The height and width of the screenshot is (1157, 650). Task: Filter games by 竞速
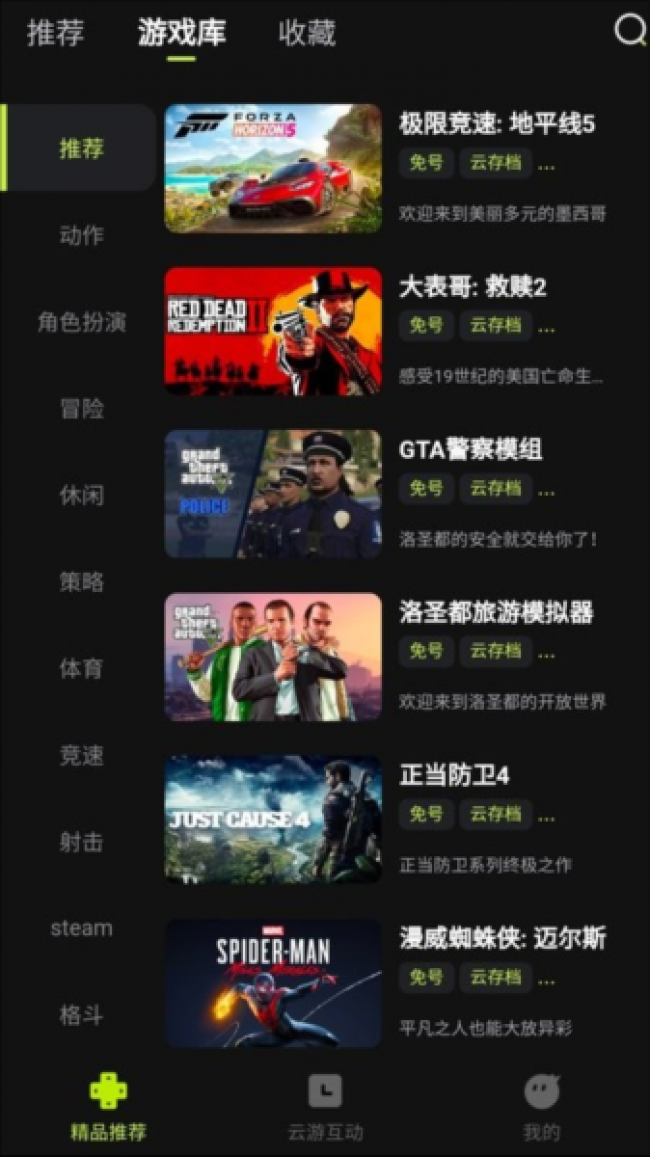tap(81, 755)
